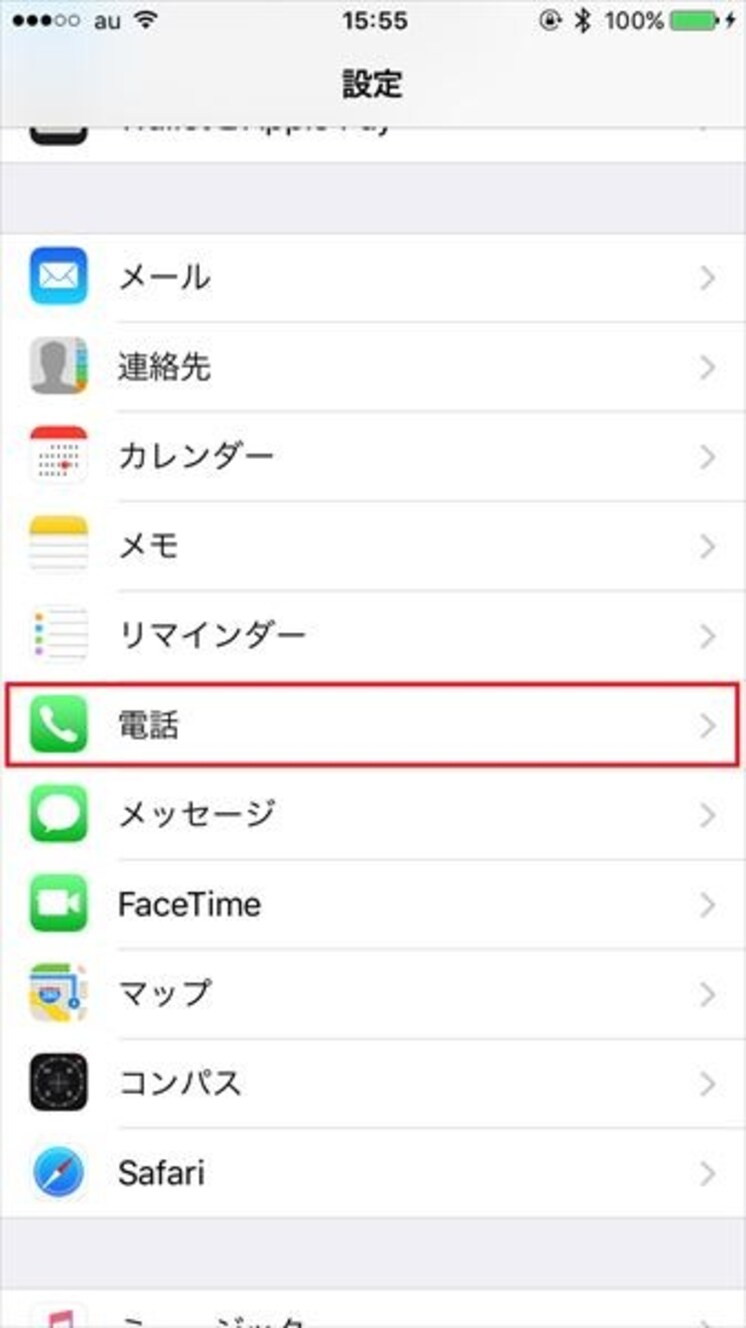The height and width of the screenshot is (1328, 746).
Task: Open リマインダー settings
Action: [x=373, y=635]
